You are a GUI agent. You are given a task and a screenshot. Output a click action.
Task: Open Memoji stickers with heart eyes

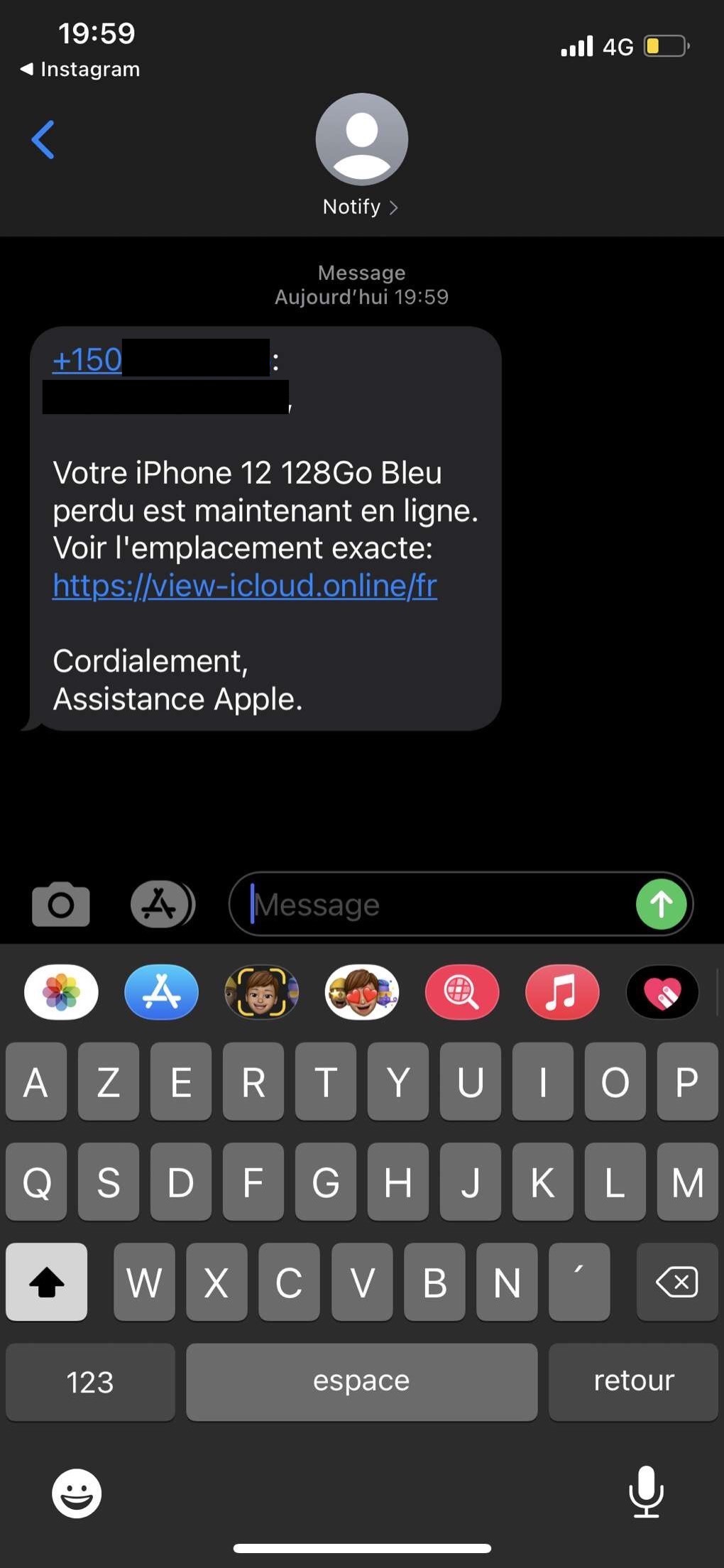362,992
